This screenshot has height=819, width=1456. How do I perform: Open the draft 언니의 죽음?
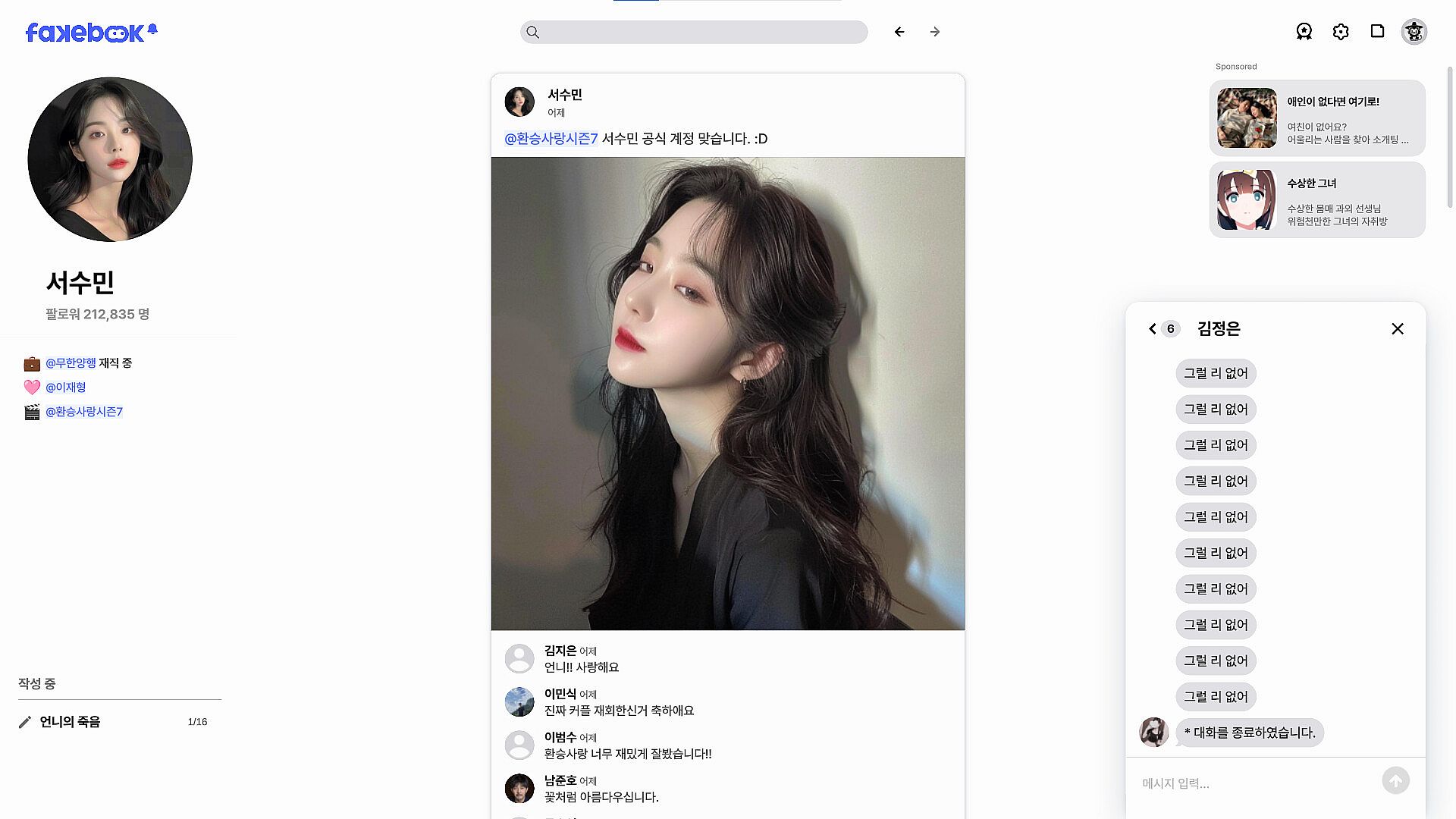coord(70,722)
